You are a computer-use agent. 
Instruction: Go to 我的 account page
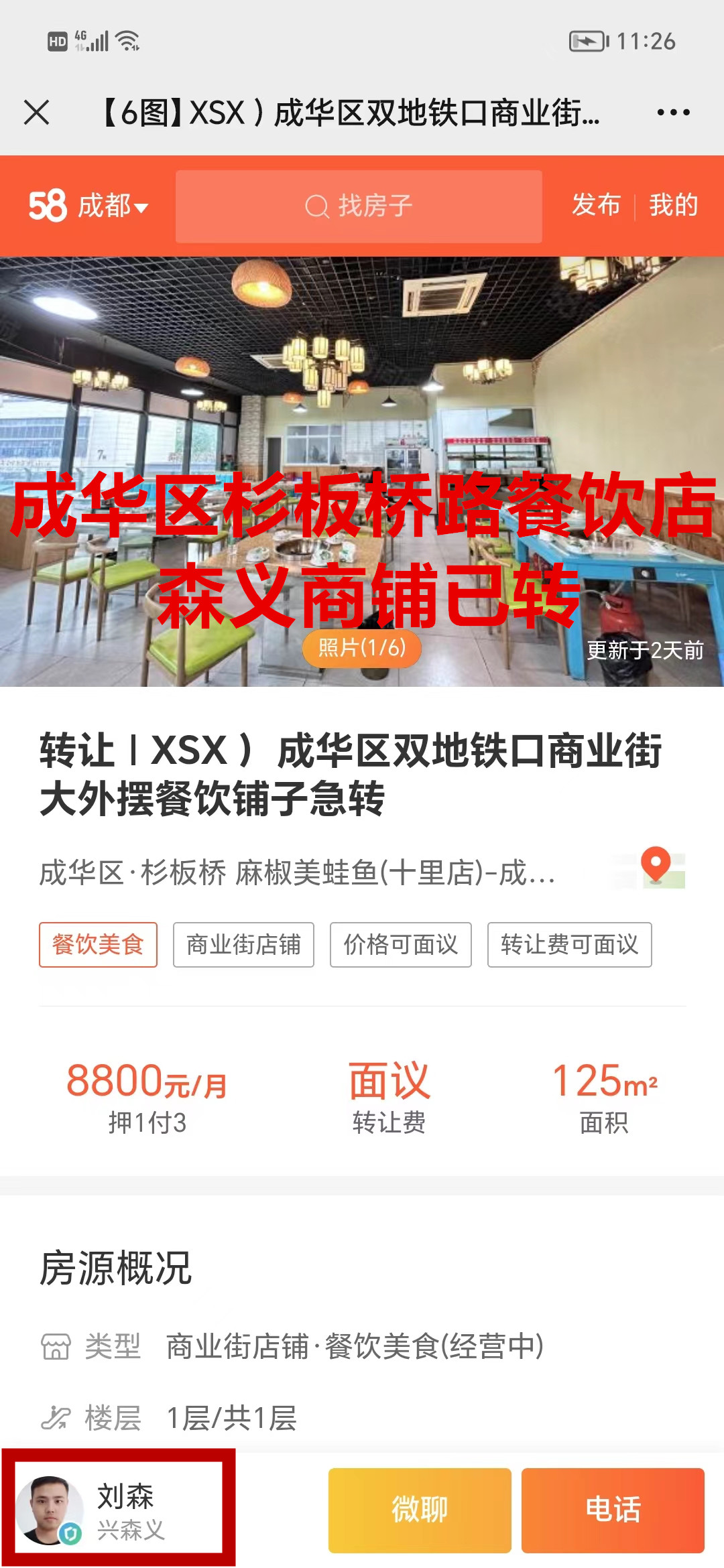click(x=673, y=205)
